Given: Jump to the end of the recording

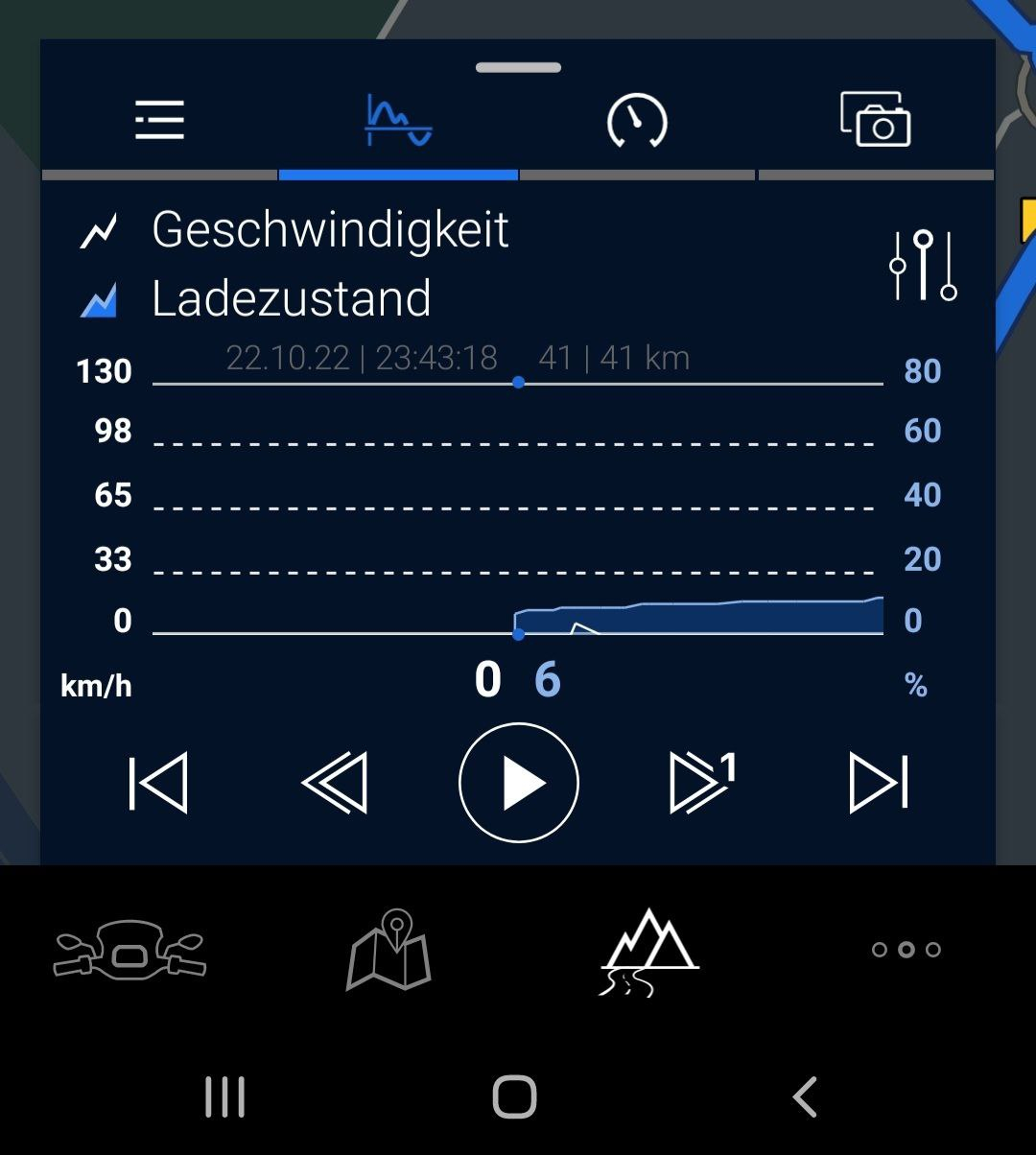Looking at the screenshot, I should pyautogui.click(x=879, y=784).
